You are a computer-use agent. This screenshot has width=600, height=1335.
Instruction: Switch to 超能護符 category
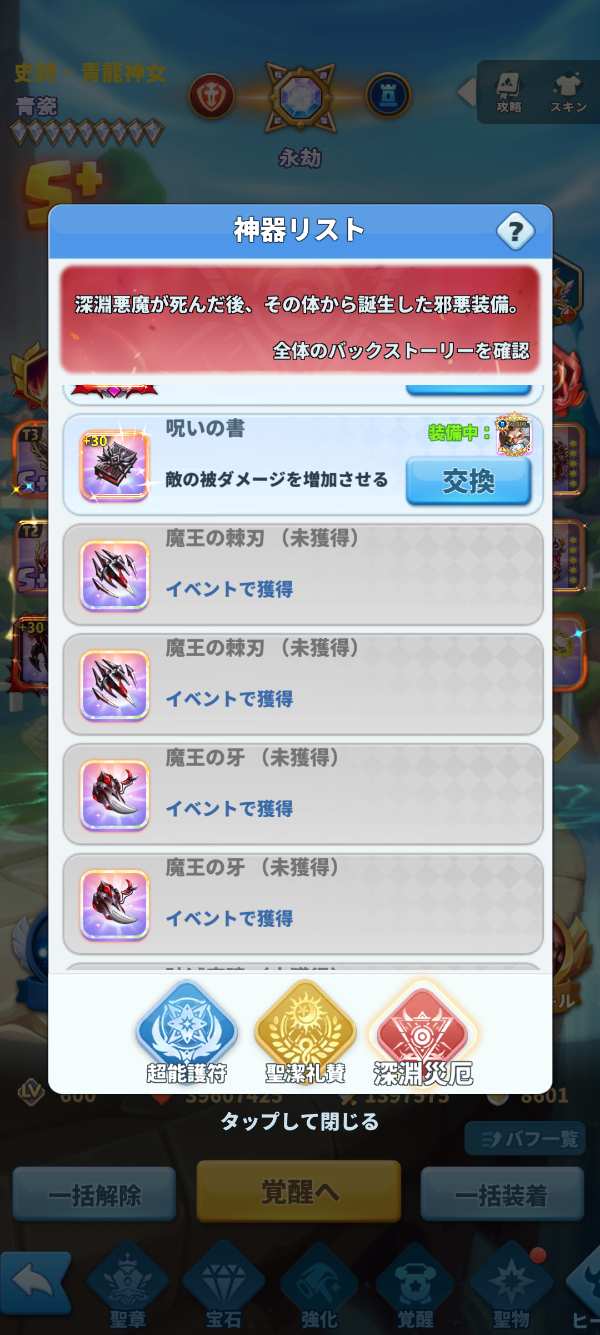coord(186,1031)
